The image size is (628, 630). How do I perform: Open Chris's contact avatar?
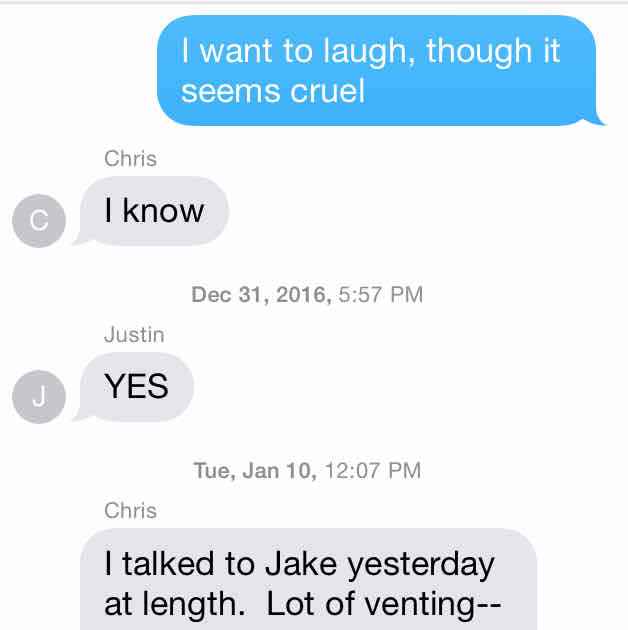click(x=39, y=221)
